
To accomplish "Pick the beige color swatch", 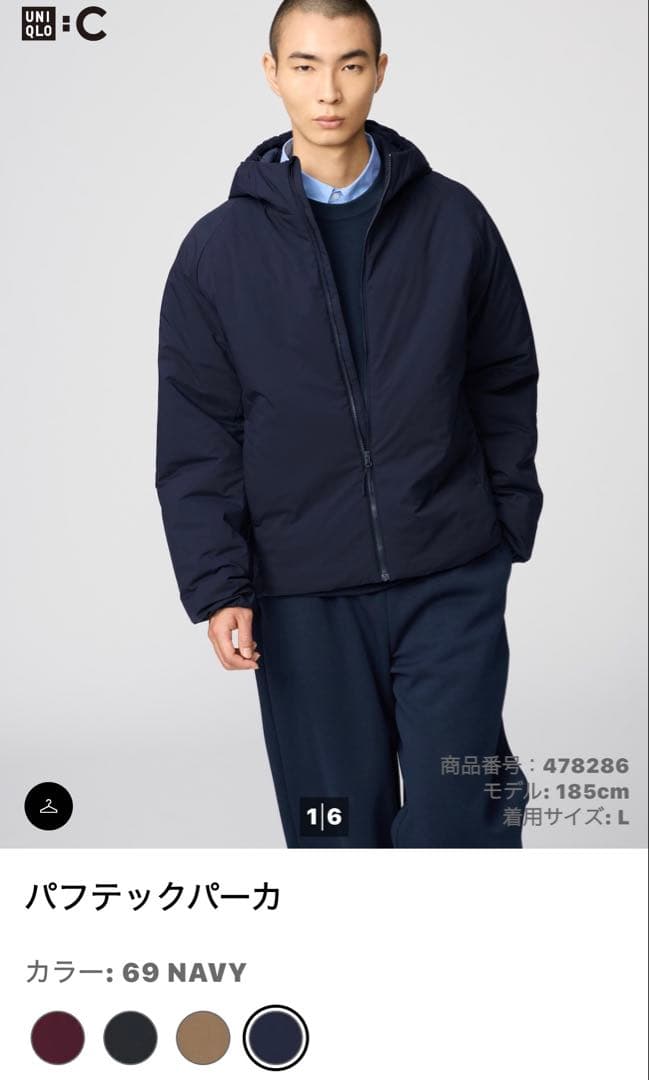I will pos(203,1037).
